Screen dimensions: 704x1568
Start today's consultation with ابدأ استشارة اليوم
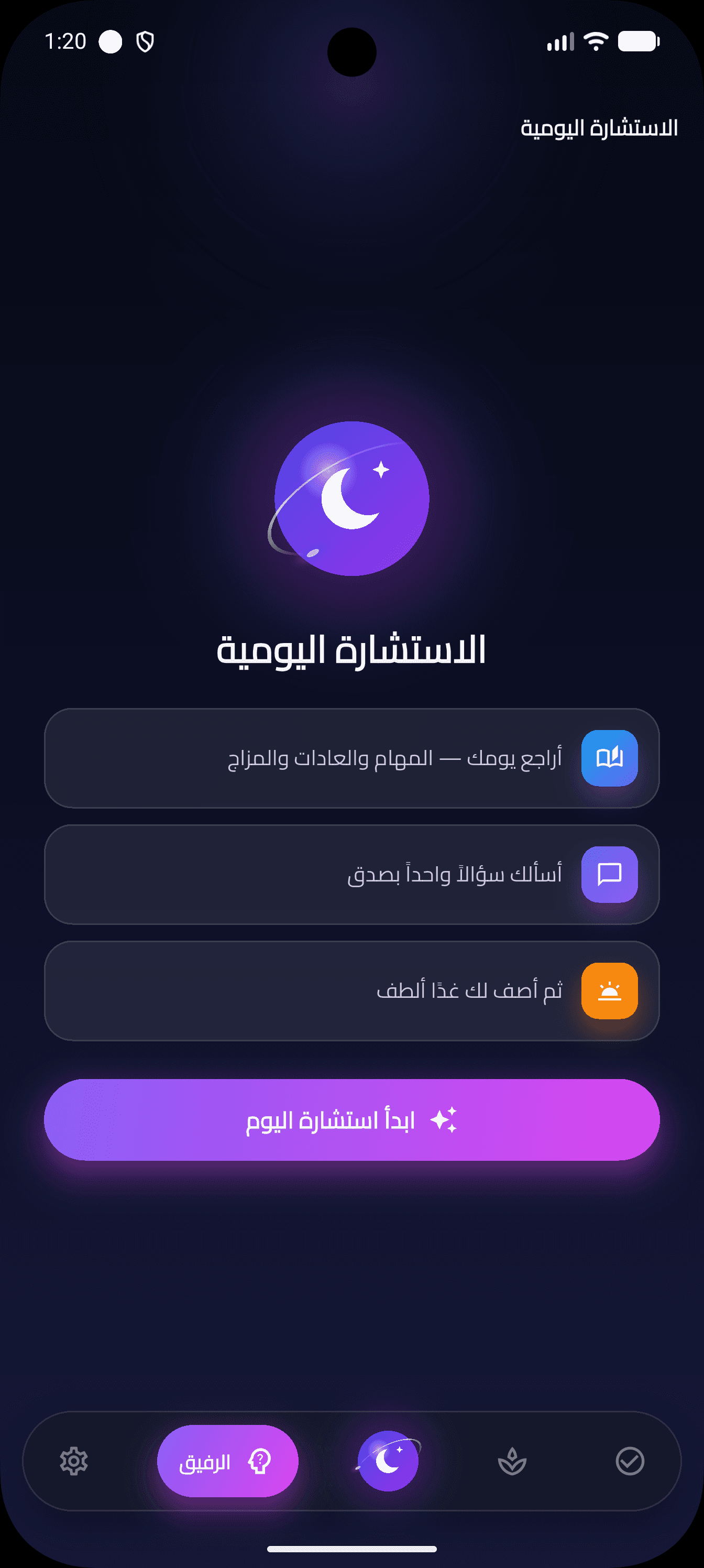pos(351,1120)
